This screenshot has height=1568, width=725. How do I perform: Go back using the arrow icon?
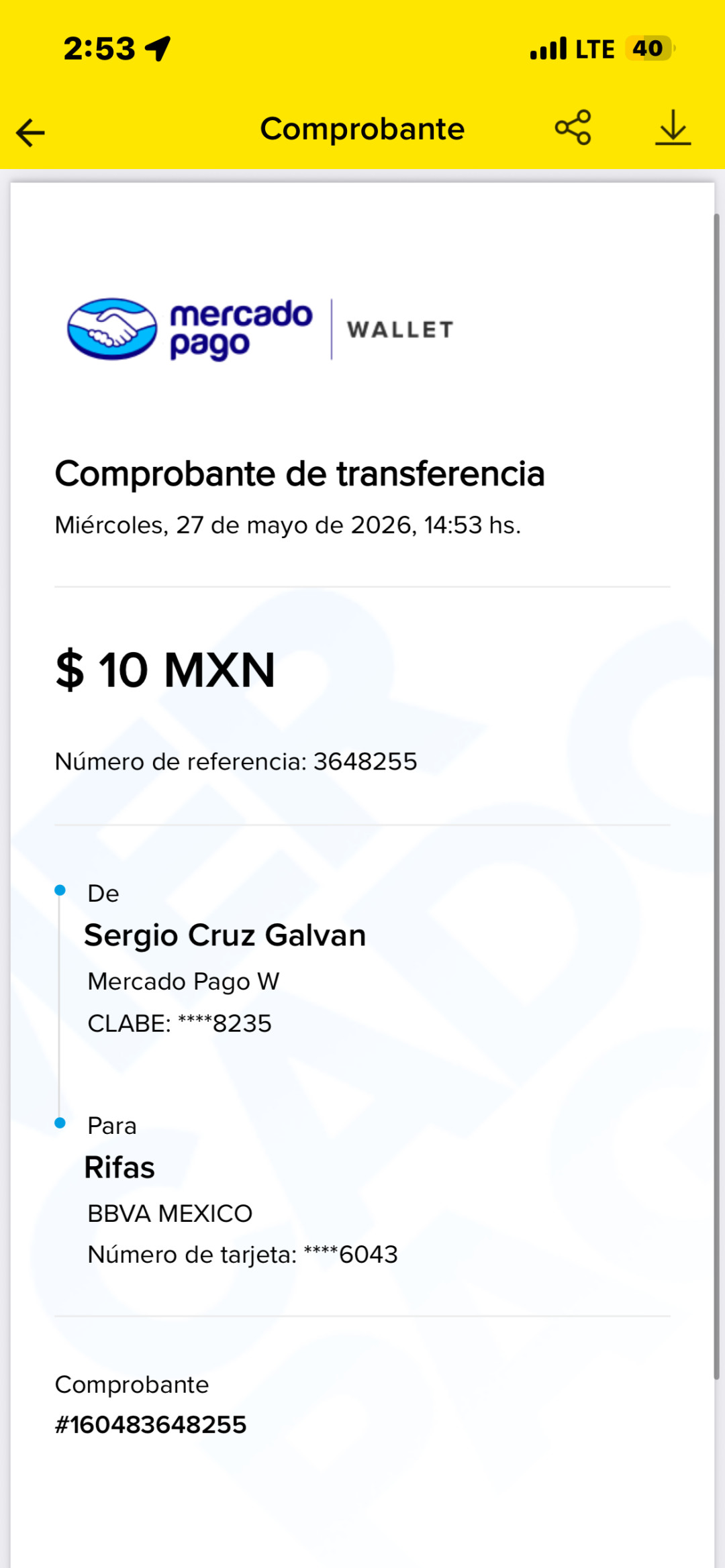coord(30,132)
